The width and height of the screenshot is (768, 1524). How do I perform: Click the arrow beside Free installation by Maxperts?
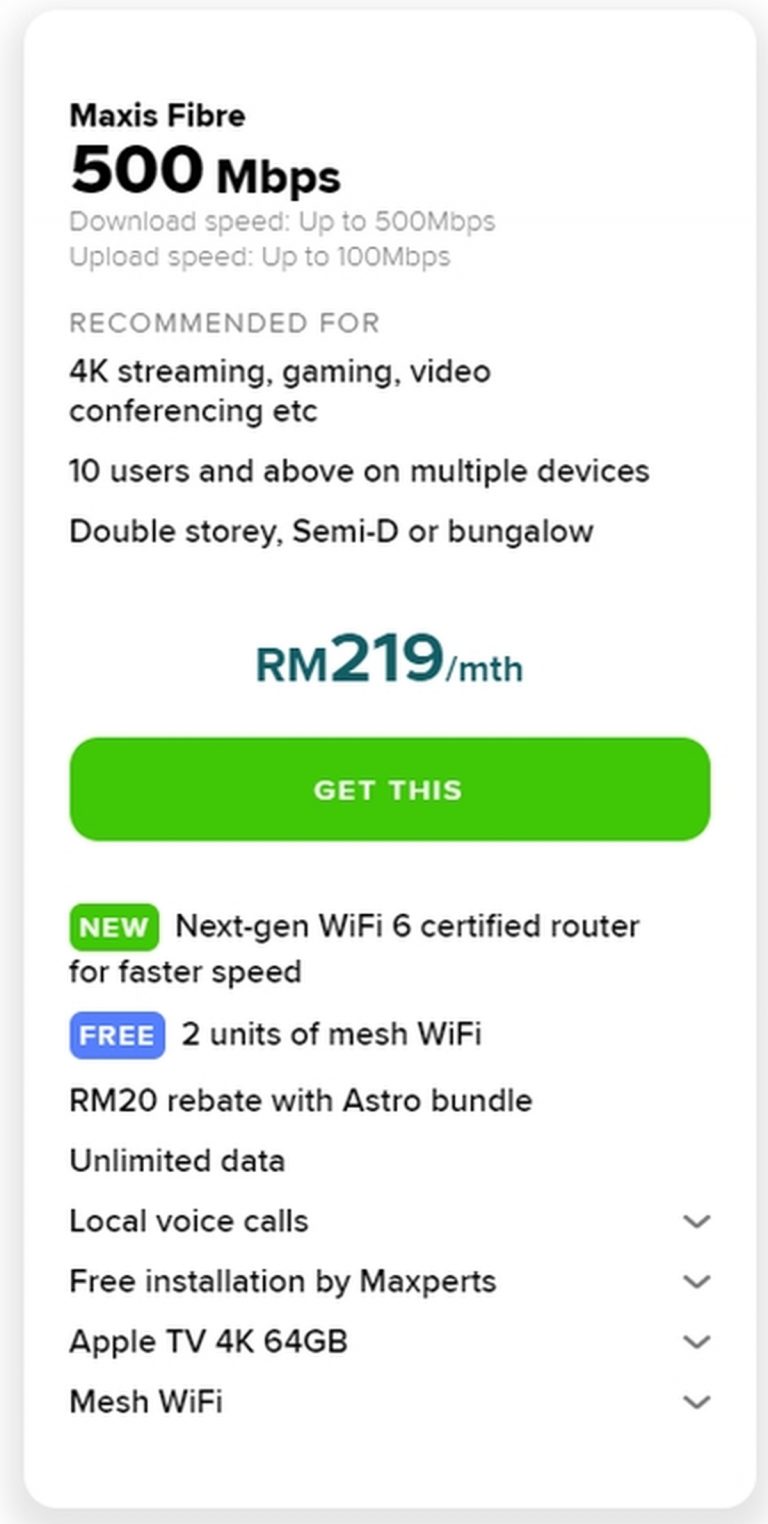point(695,1281)
